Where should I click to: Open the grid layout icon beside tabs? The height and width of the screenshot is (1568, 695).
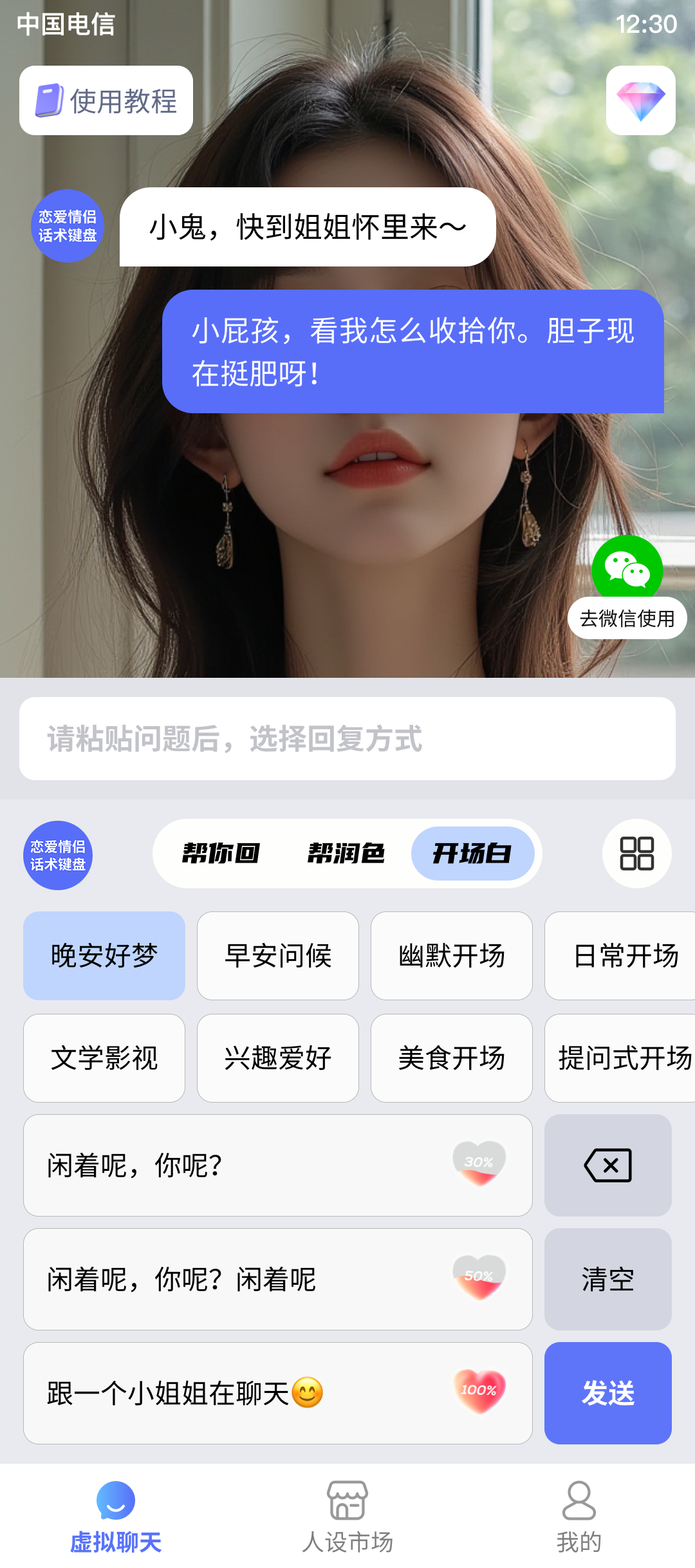pos(636,854)
